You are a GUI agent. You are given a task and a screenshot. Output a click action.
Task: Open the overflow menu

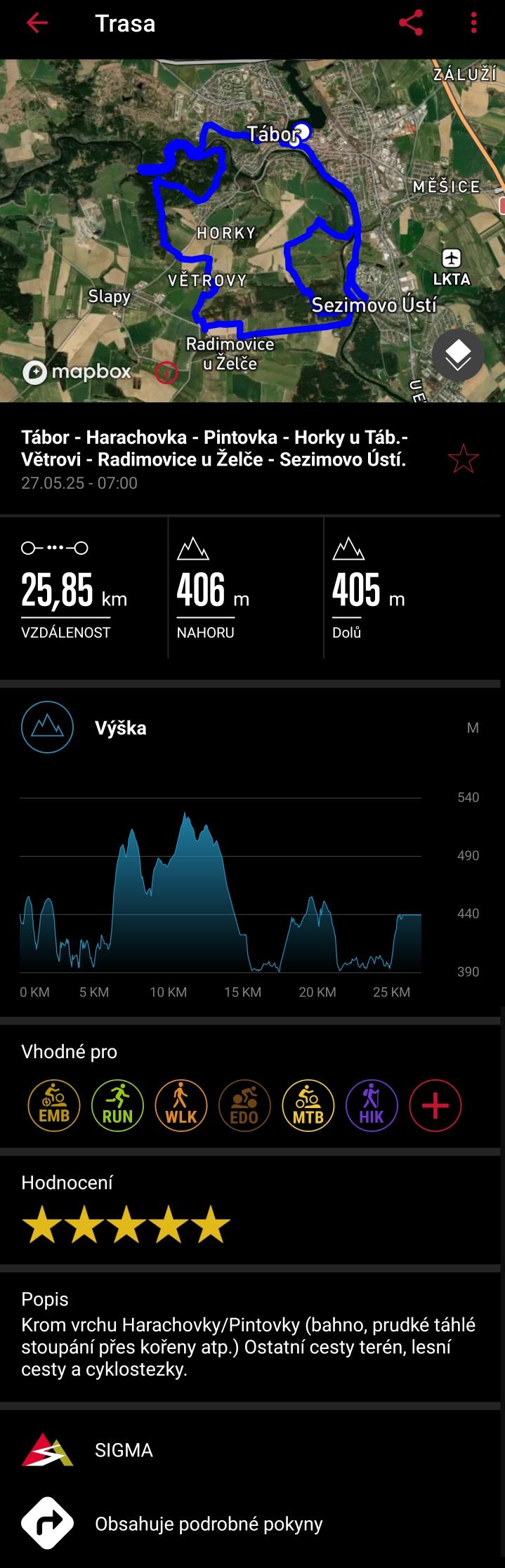coord(473,23)
